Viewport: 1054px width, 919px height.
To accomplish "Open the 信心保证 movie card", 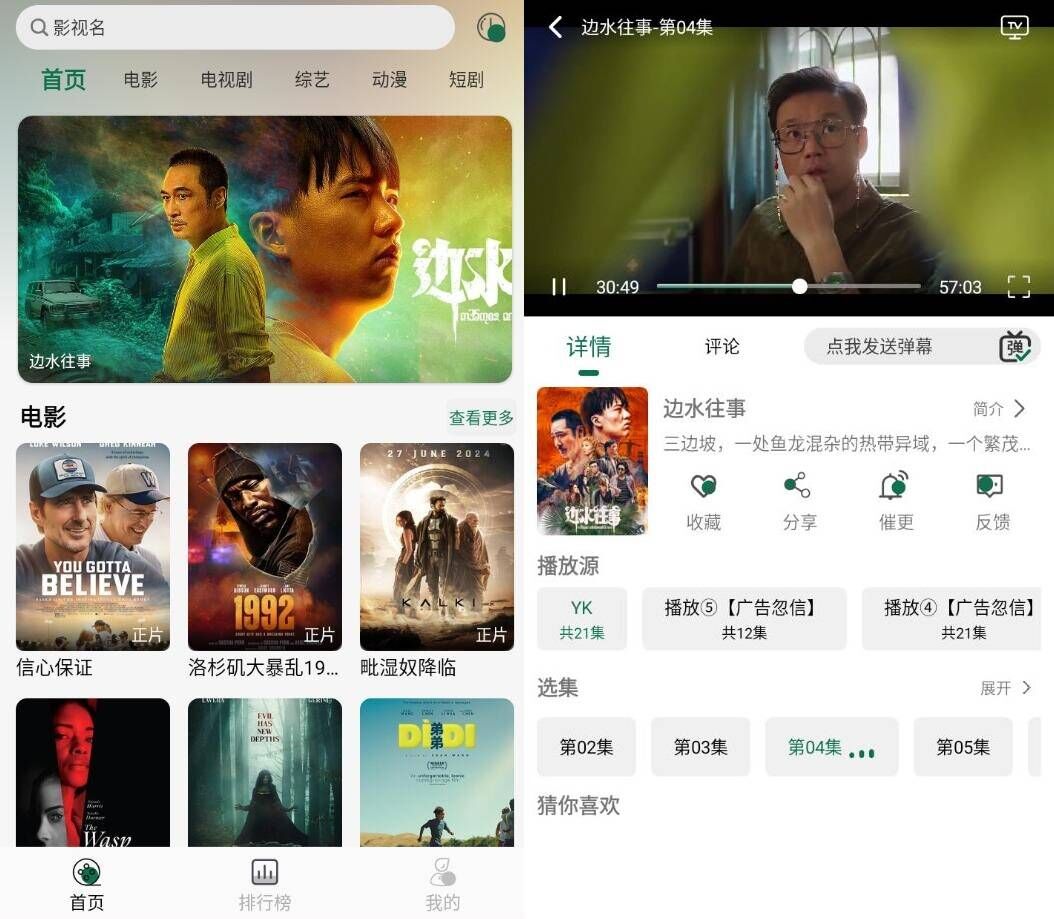I will [93, 548].
